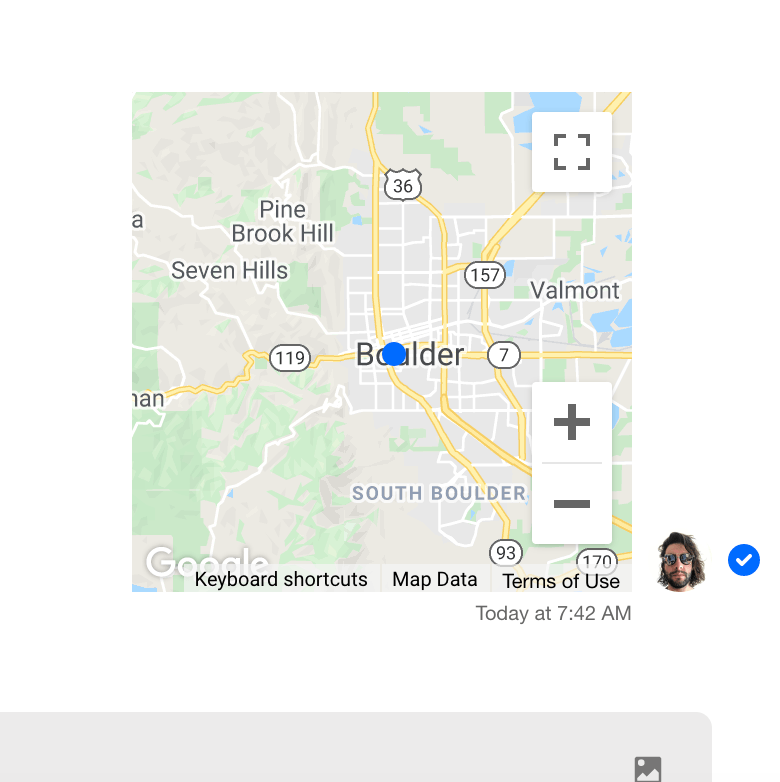Click the Google logo on the map
The width and height of the screenshot is (780, 782).
(210, 561)
